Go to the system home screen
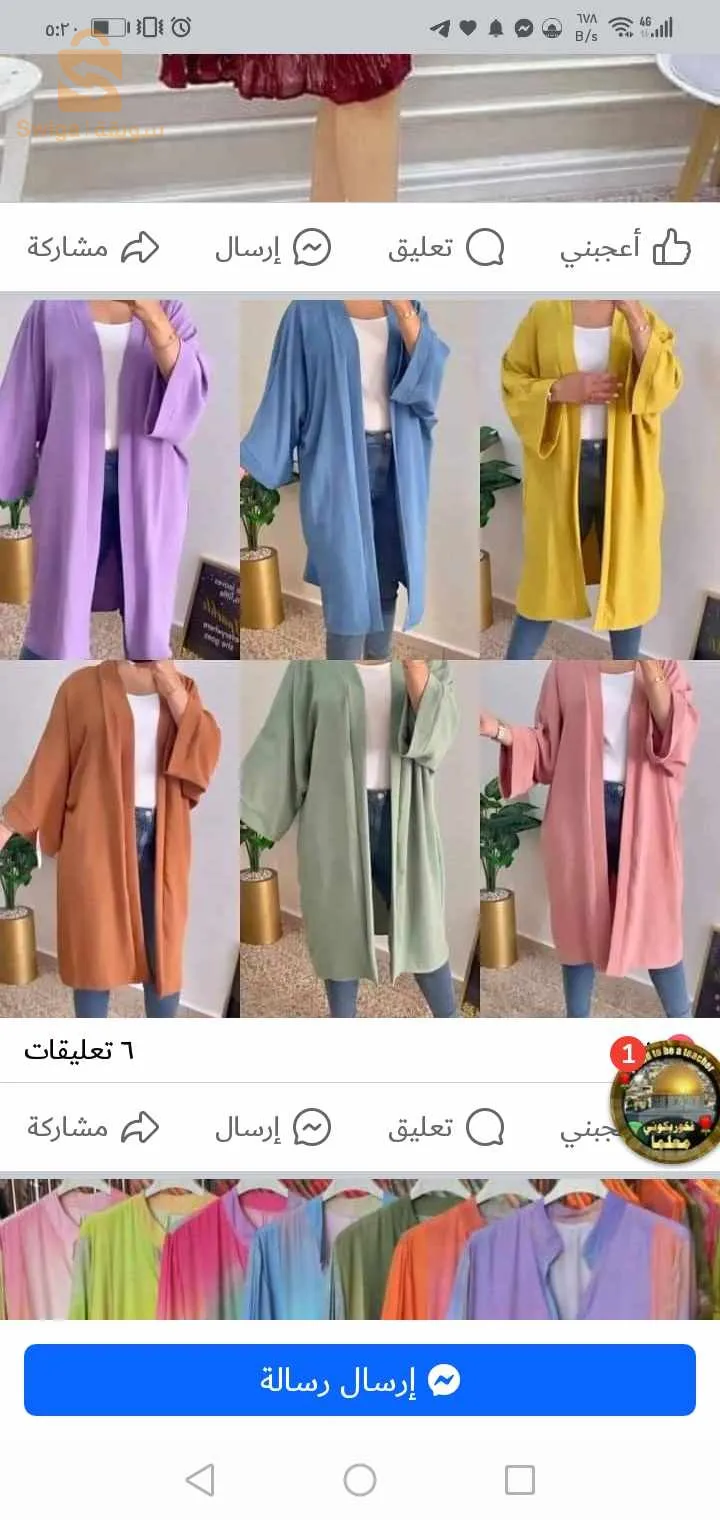This screenshot has width=720, height=1520. coord(359,1480)
